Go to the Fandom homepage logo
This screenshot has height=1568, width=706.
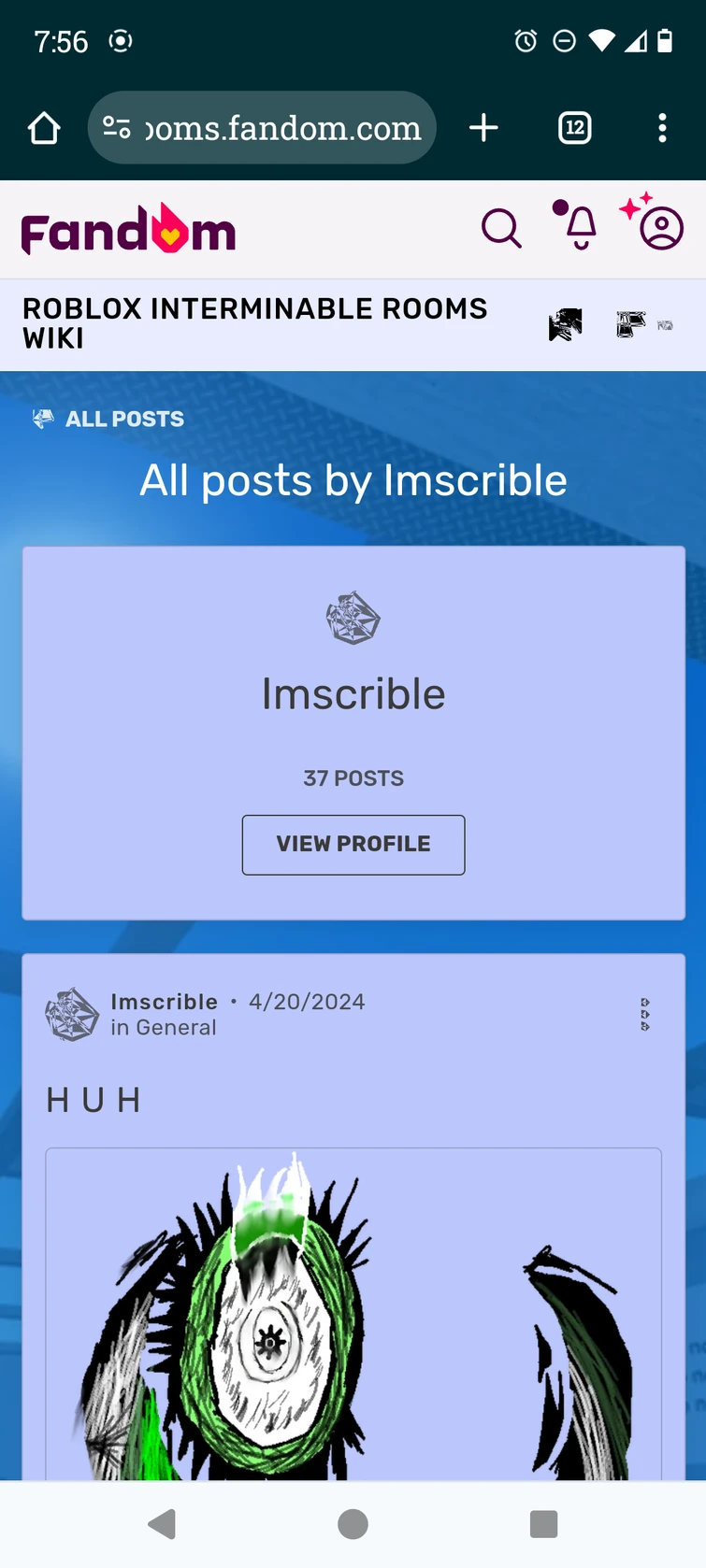[128, 230]
